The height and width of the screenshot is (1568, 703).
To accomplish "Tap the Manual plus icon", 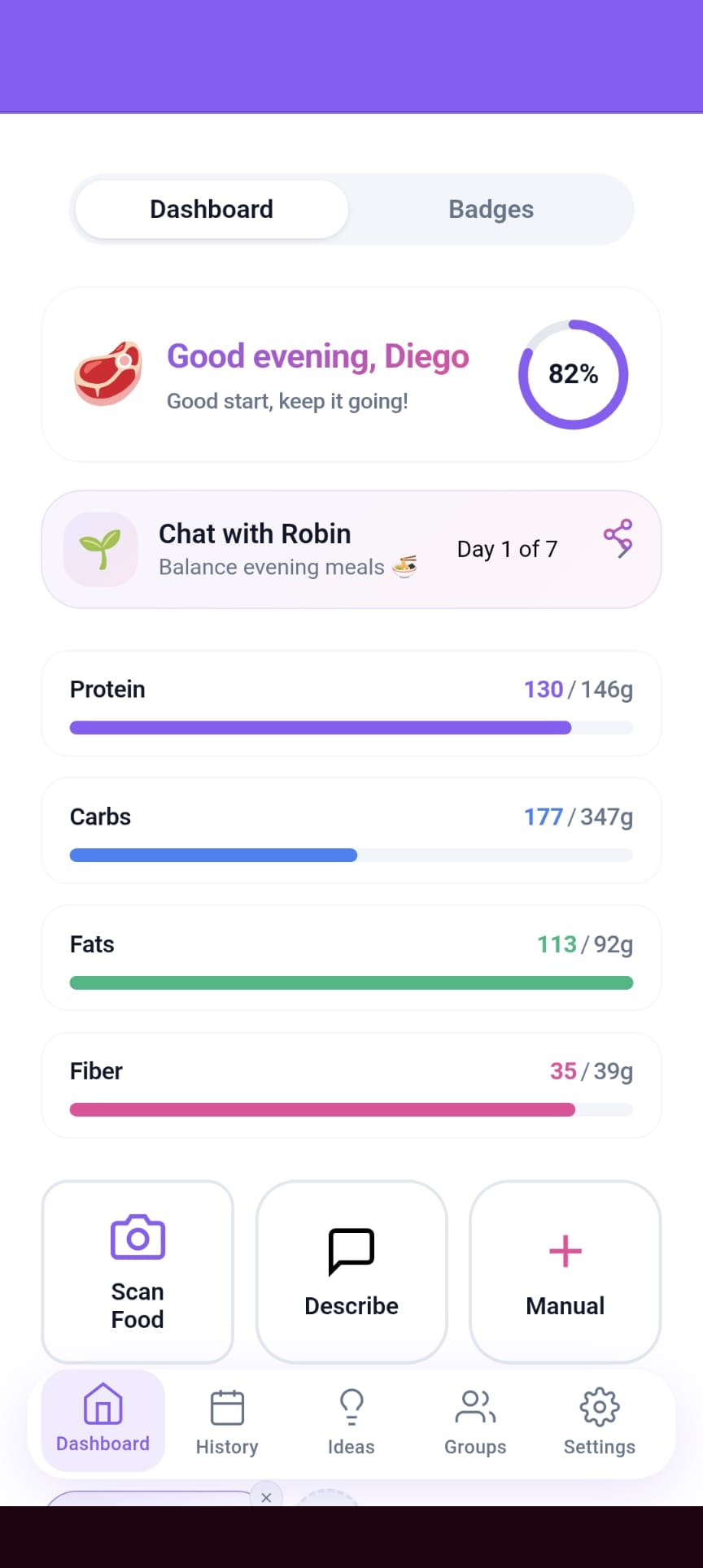I will coord(565,1252).
